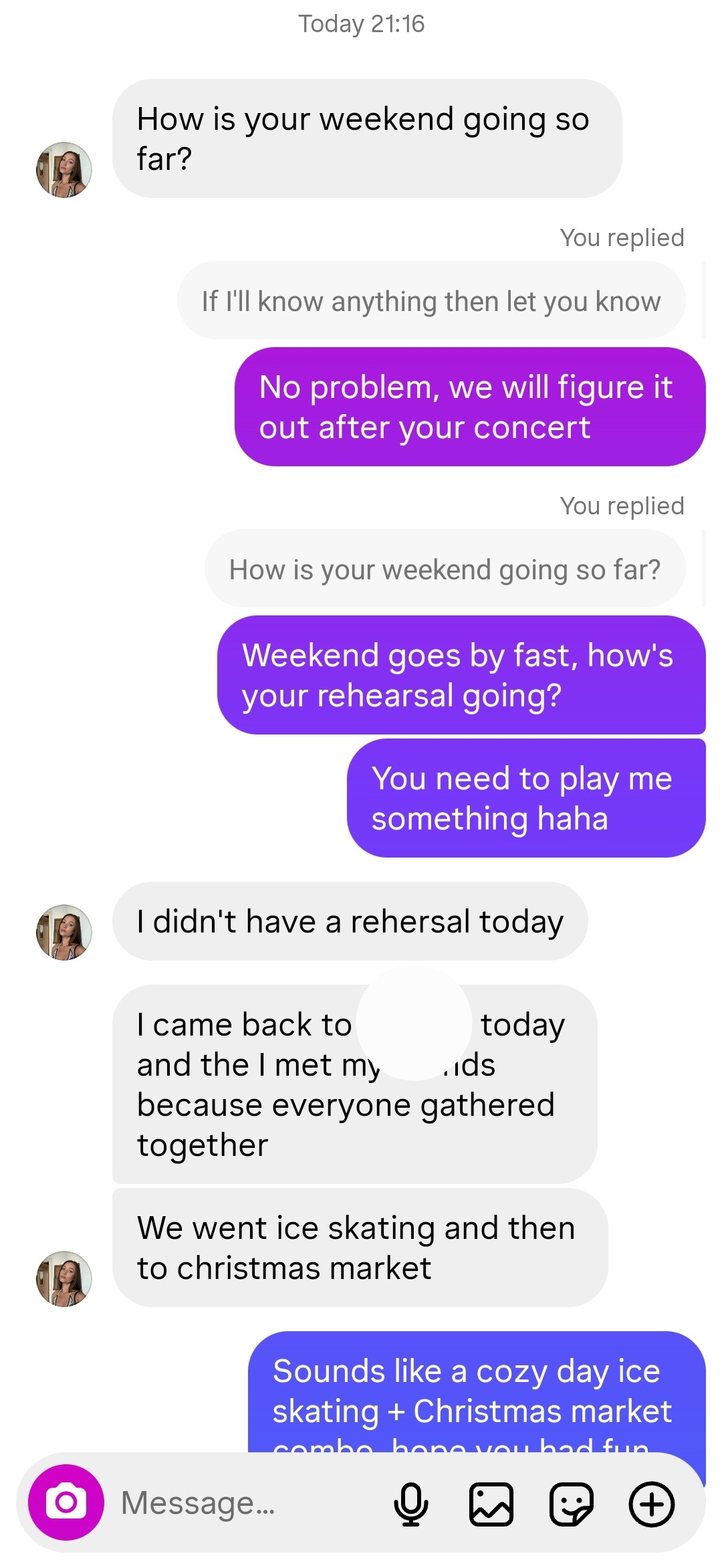This screenshot has width=722, height=1568.
Task: View the avatar beside the ice skating message
Action: coord(64,1279)
